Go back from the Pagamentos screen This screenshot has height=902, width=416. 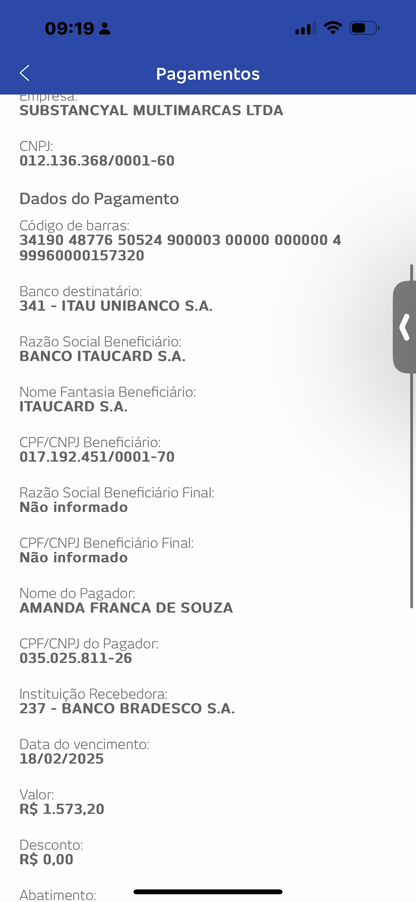(x=24, y=74)
